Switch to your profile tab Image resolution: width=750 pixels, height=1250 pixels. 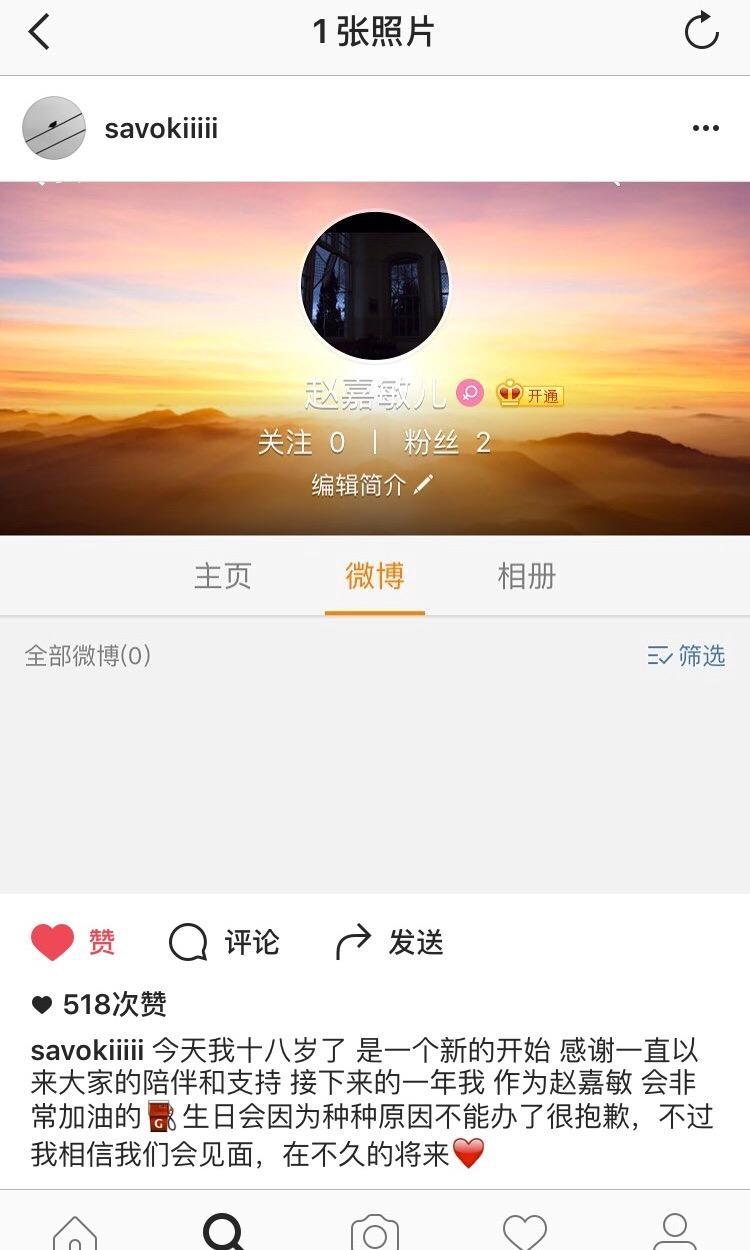point(675,1232)
